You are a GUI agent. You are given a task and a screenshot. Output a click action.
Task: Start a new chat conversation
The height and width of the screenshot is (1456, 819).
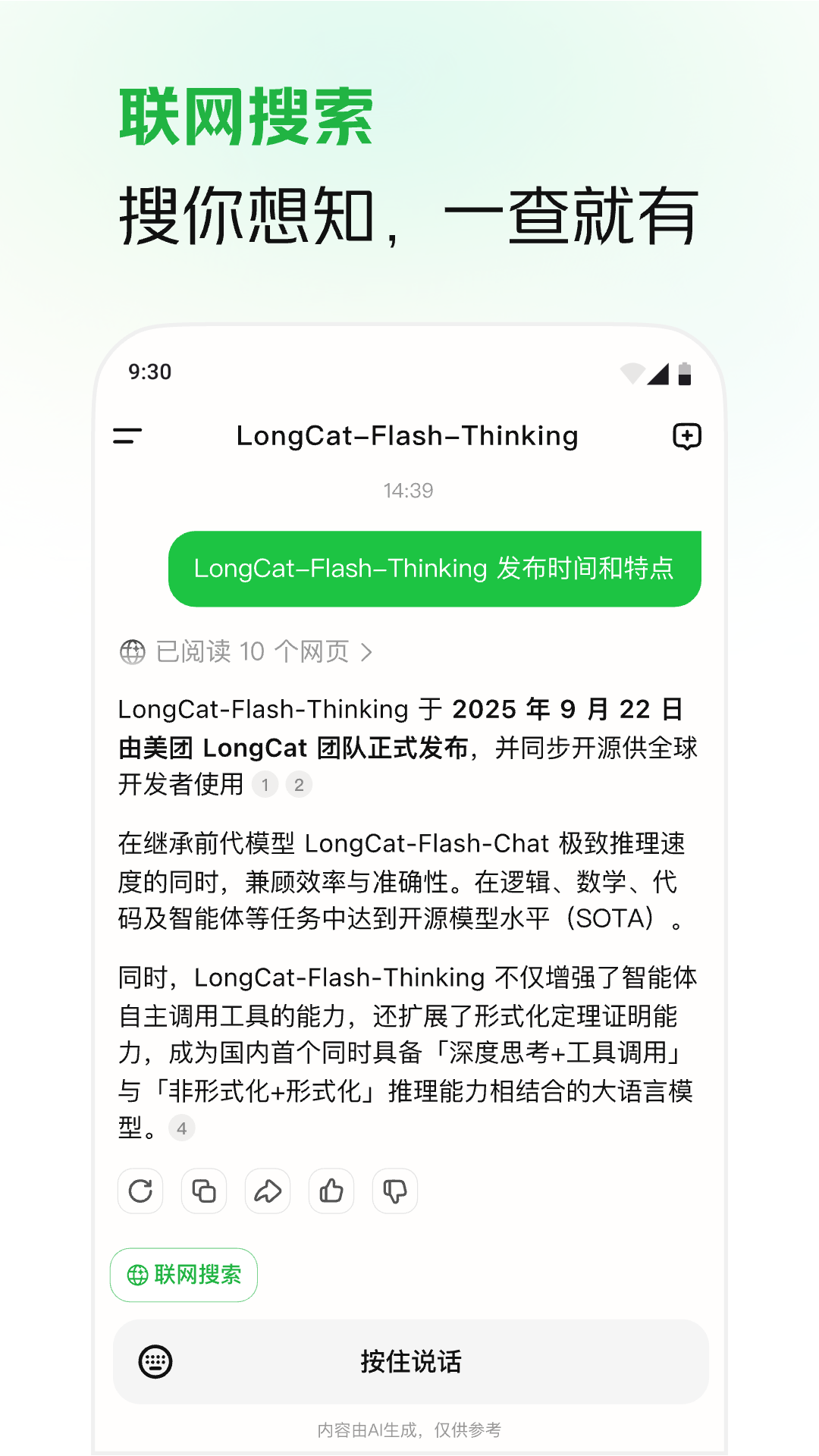[686, 436]
